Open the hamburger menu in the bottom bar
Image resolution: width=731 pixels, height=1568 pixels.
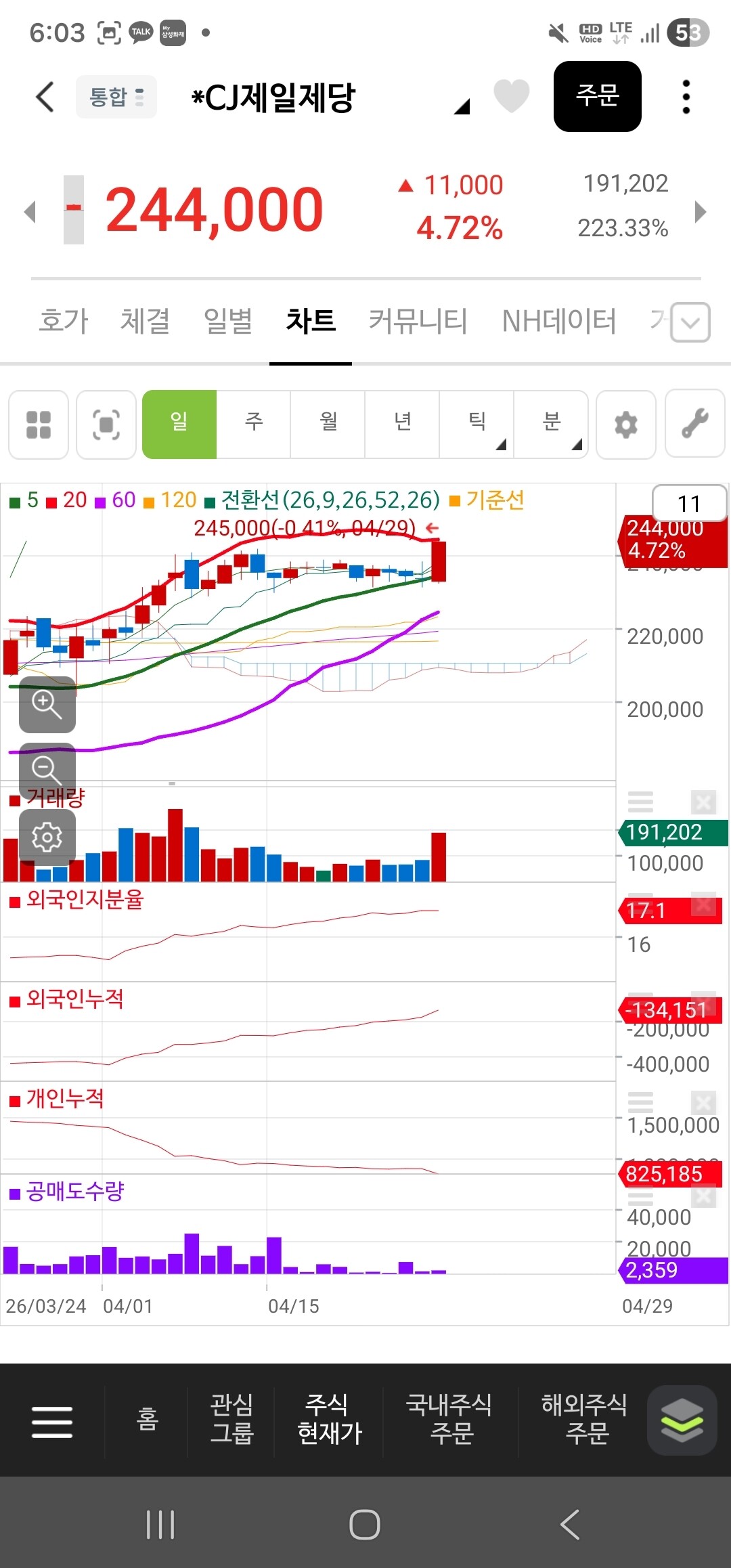click(x=52, y=1421)
